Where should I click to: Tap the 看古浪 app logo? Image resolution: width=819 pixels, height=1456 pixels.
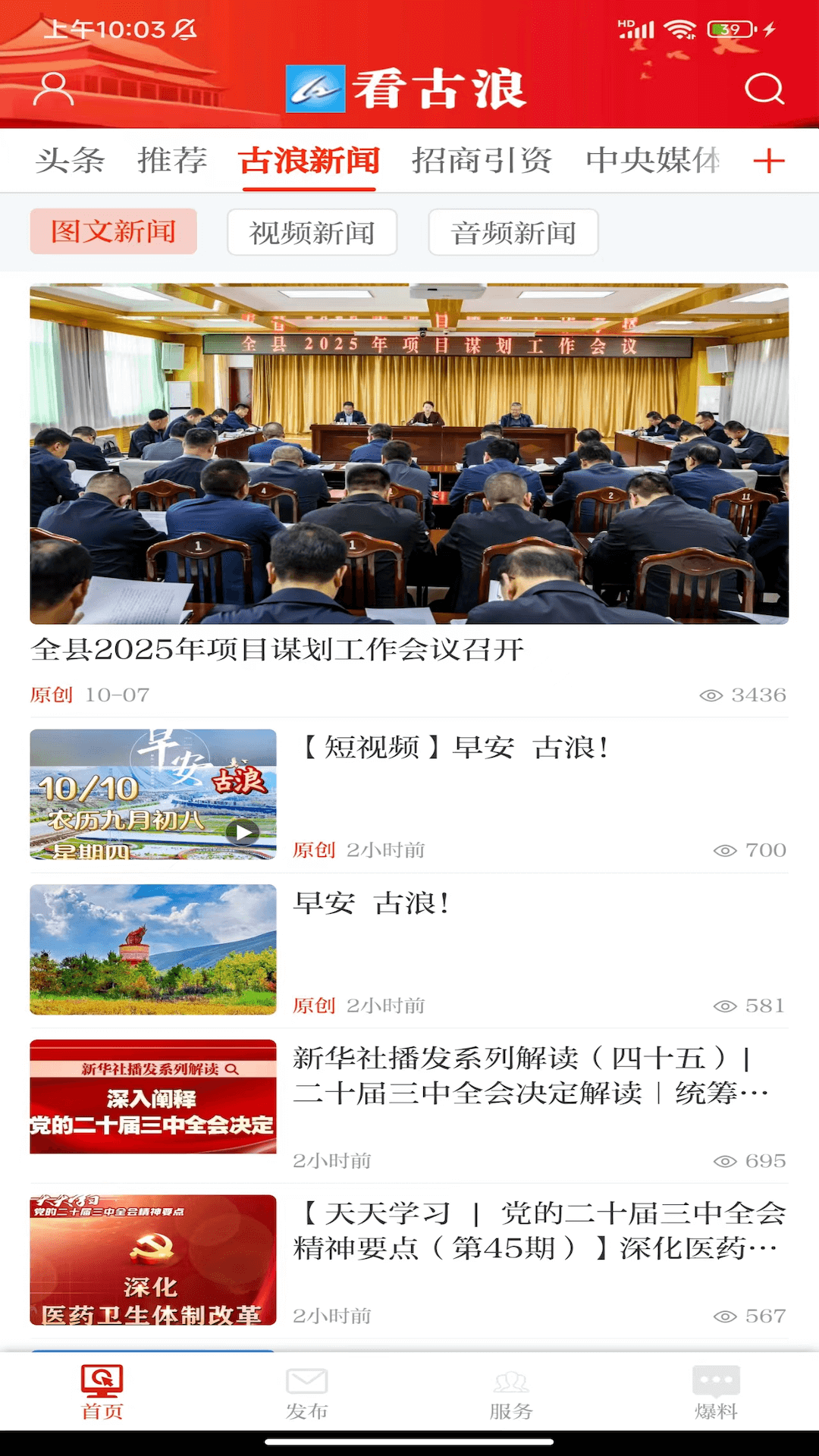[406, 89]
